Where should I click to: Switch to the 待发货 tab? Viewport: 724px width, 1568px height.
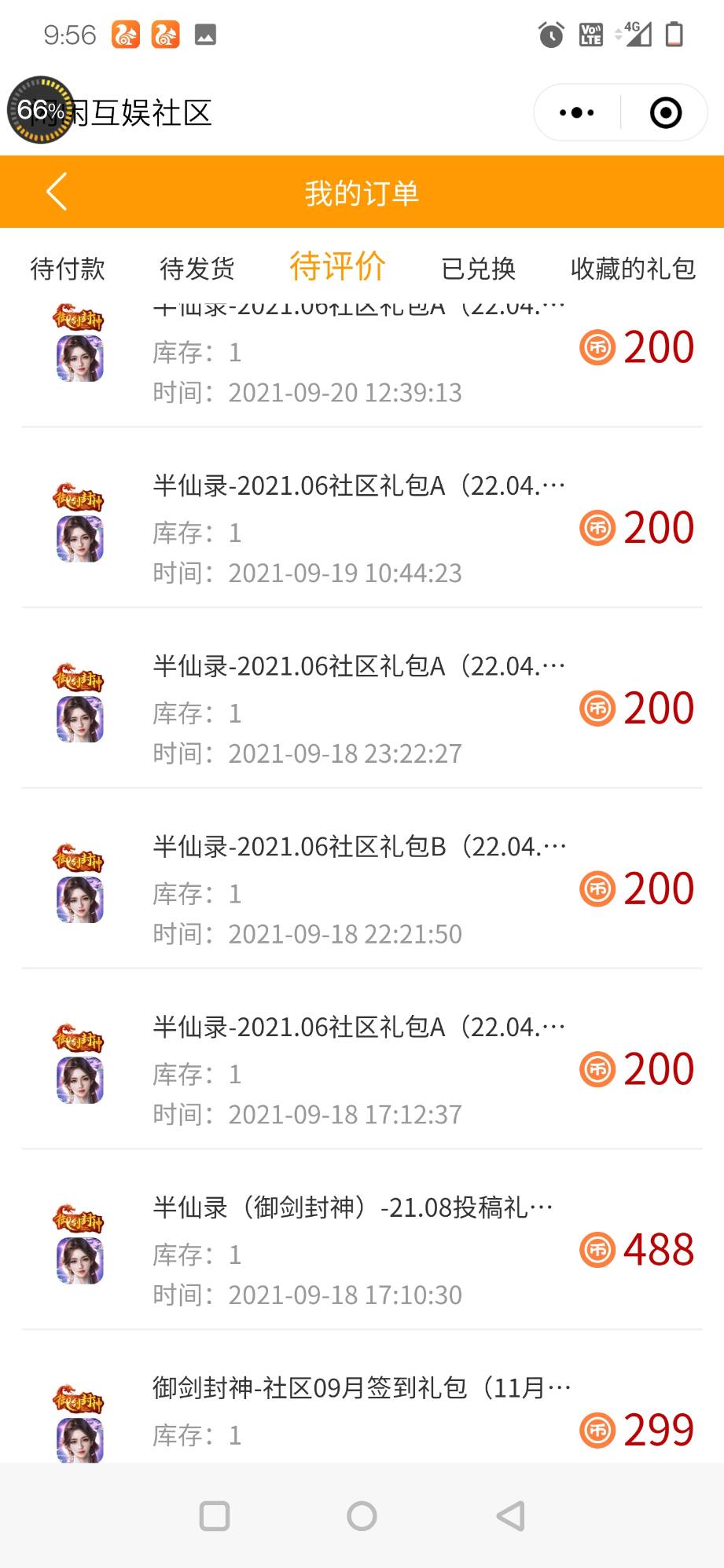197,269
